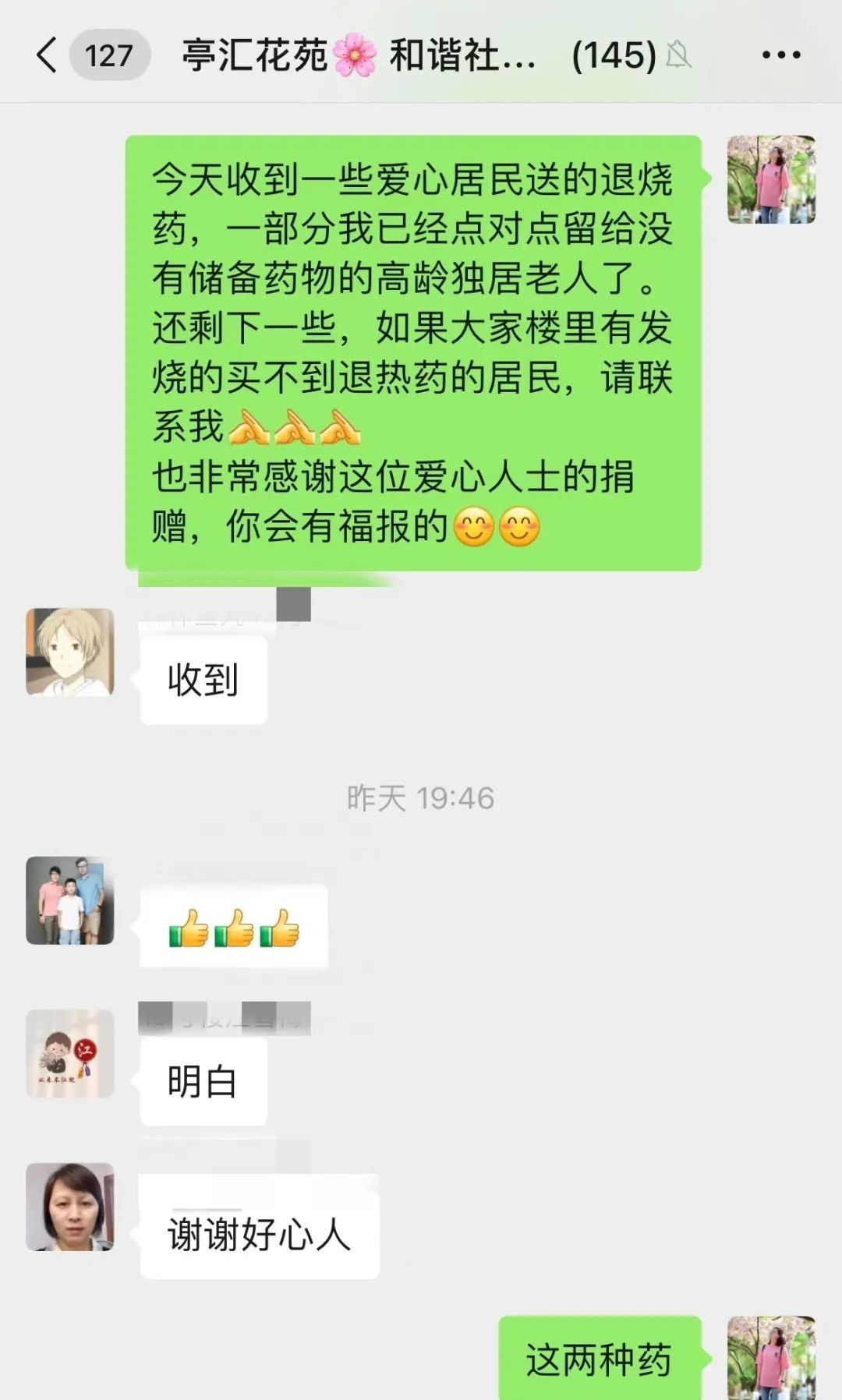Screen dimensions: 842x1400
Task: Open the group chat options menu
Action: pyautogui.click(x=780, y=55)
